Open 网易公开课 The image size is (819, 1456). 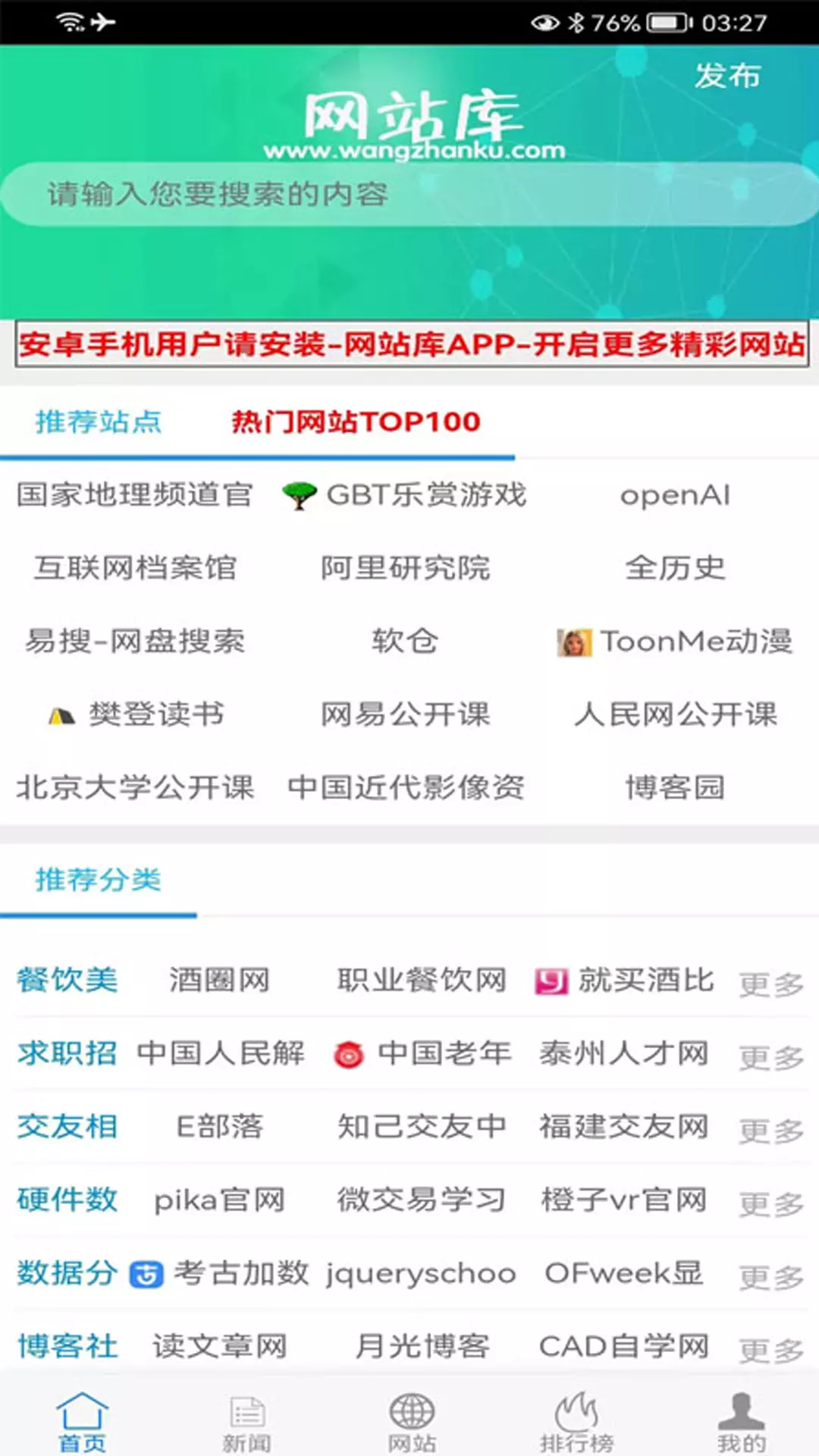tap(405, 714)
